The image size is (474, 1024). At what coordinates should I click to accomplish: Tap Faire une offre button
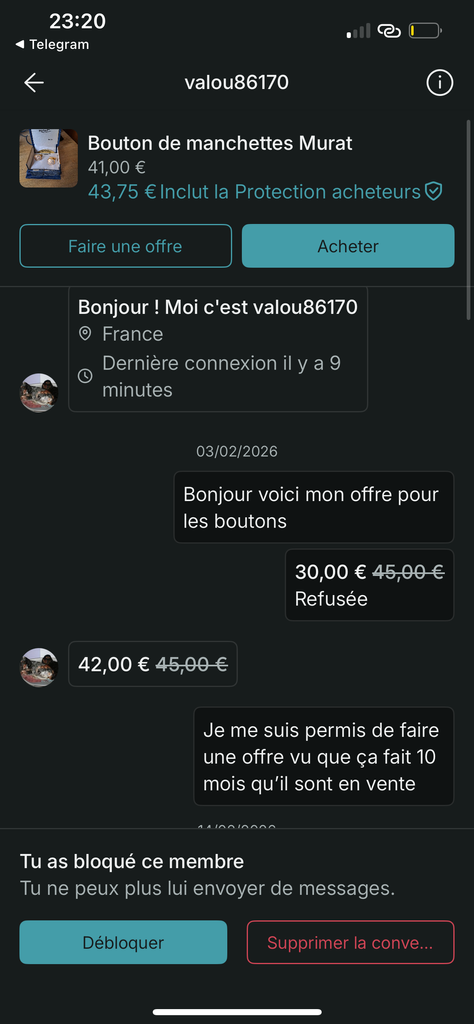click(125, 246)
